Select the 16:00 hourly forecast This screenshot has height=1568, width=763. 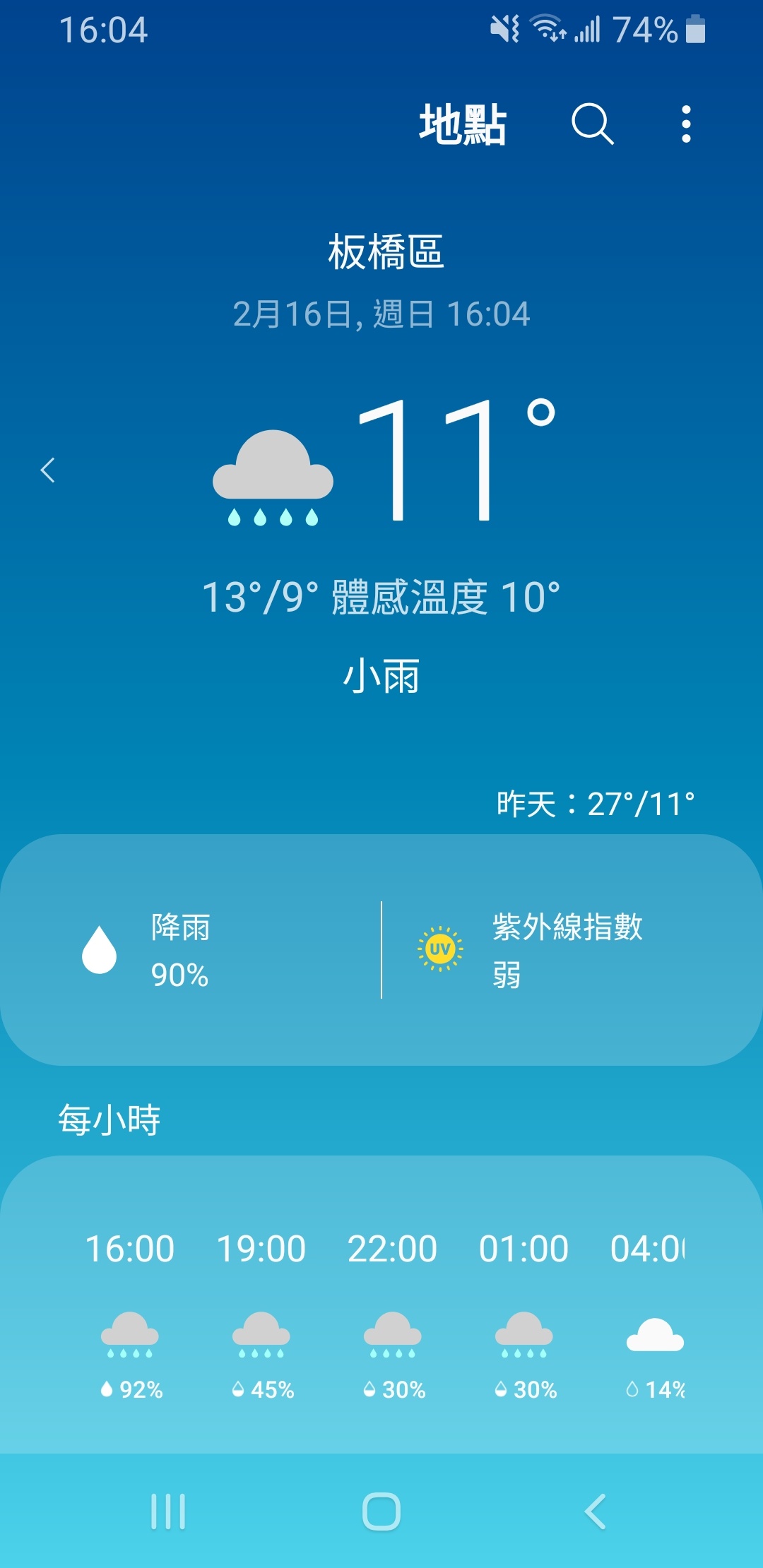(130, 1314)
